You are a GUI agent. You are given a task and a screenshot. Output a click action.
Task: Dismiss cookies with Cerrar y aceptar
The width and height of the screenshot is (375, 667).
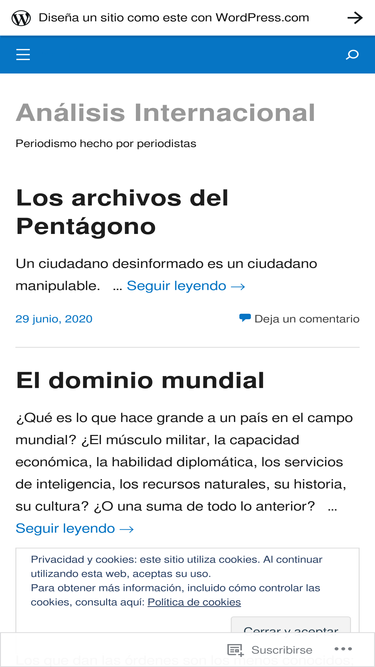291,626
